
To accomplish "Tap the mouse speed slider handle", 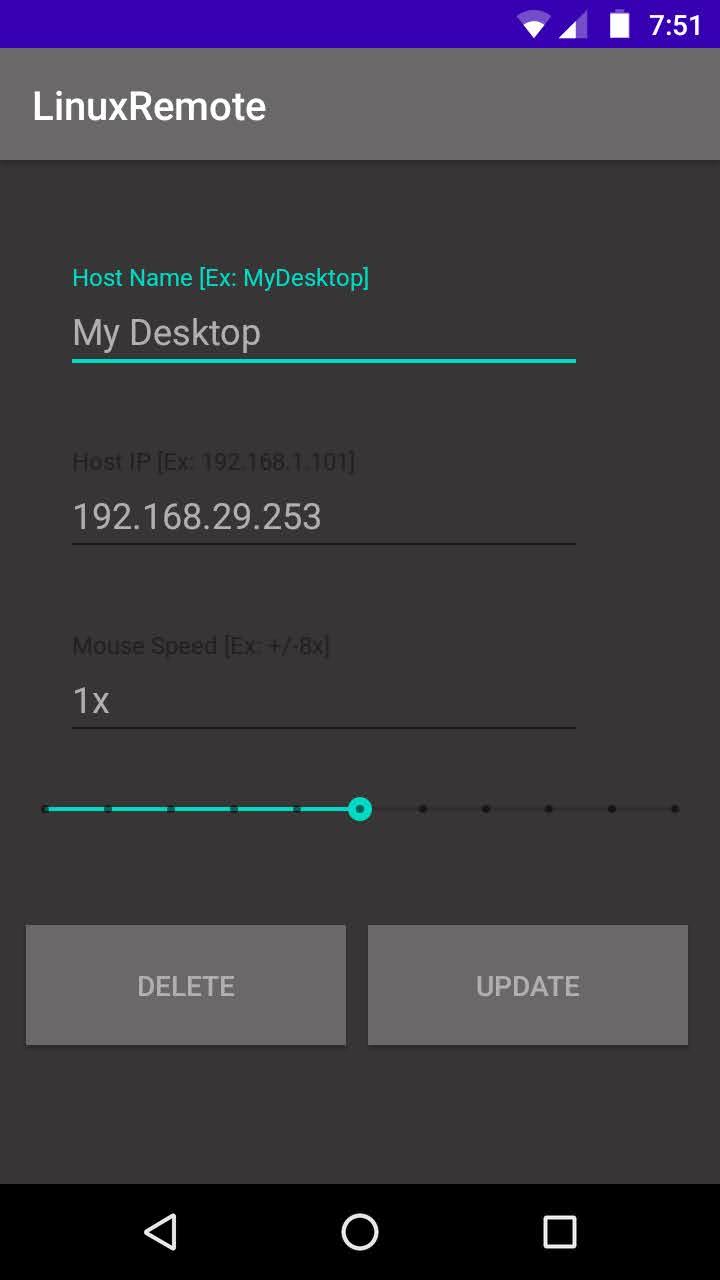I will [360, 809].
